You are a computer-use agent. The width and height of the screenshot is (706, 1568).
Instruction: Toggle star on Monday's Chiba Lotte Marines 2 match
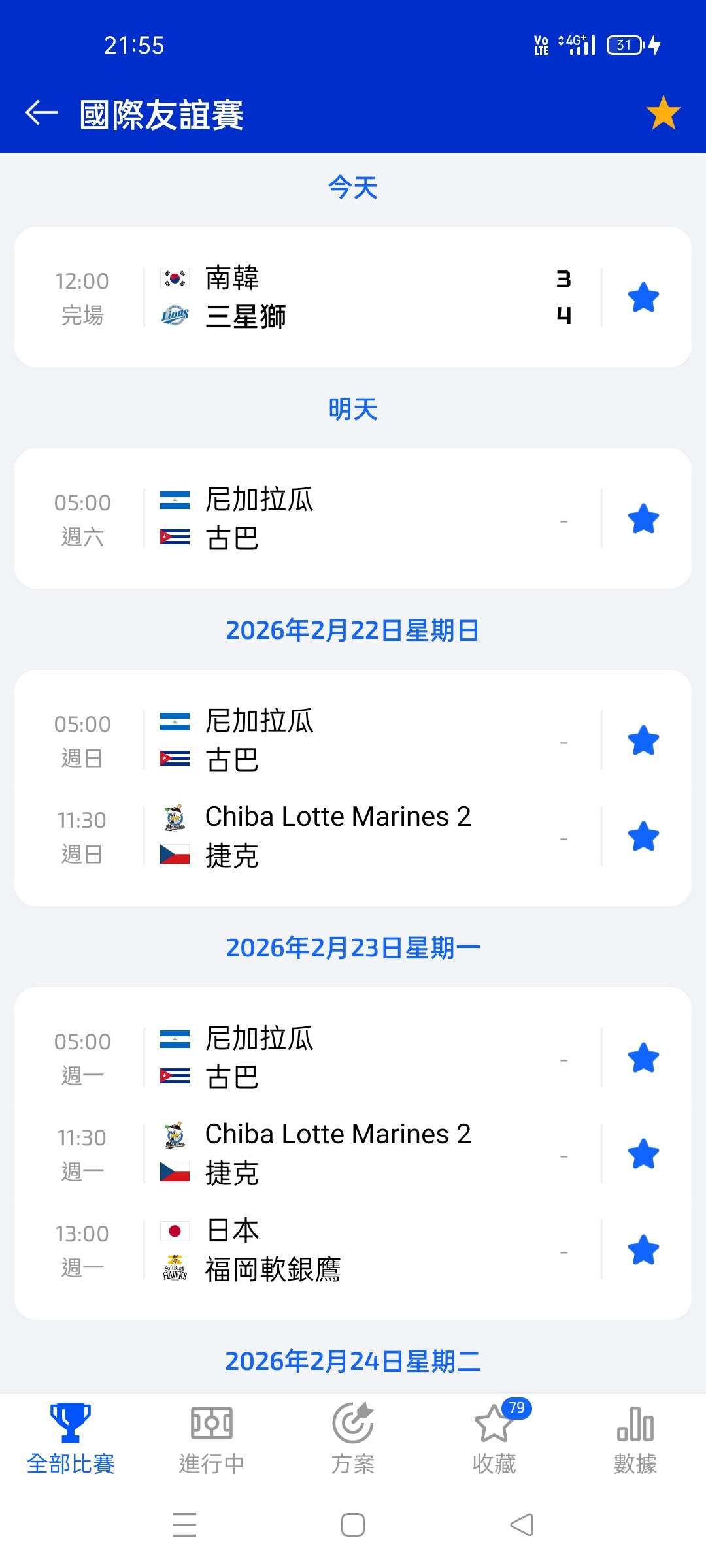click(x=643, y=1154)
